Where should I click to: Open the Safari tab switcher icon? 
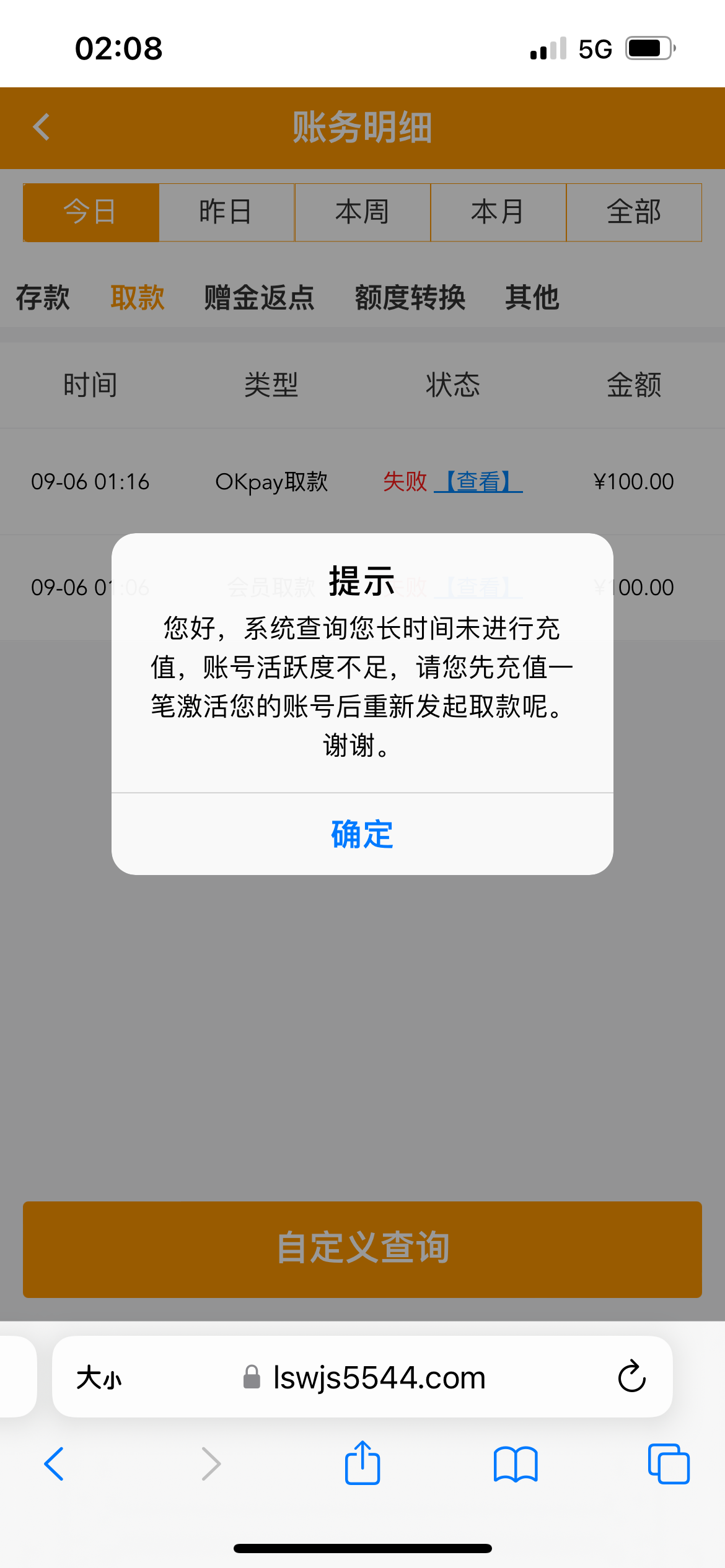click(668, 1463)
